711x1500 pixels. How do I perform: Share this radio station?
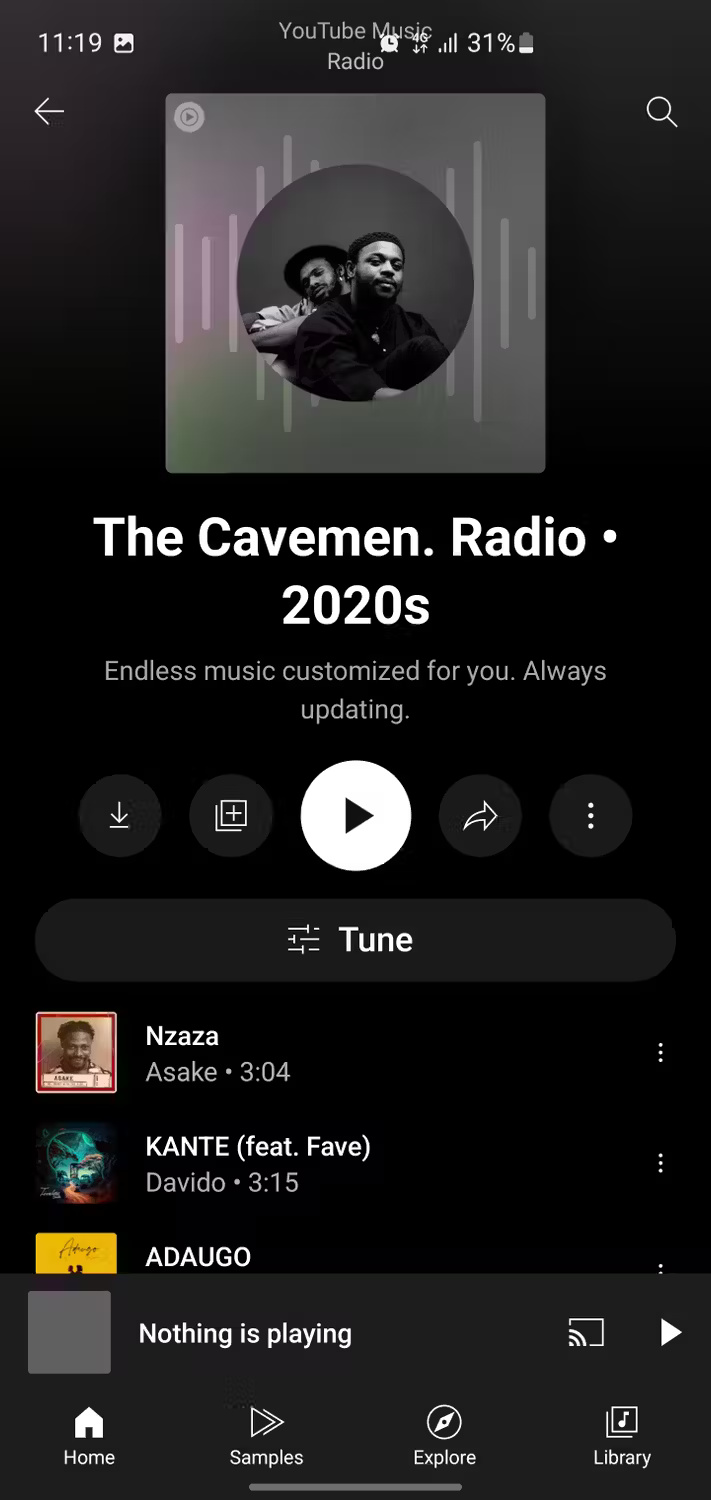480,816
